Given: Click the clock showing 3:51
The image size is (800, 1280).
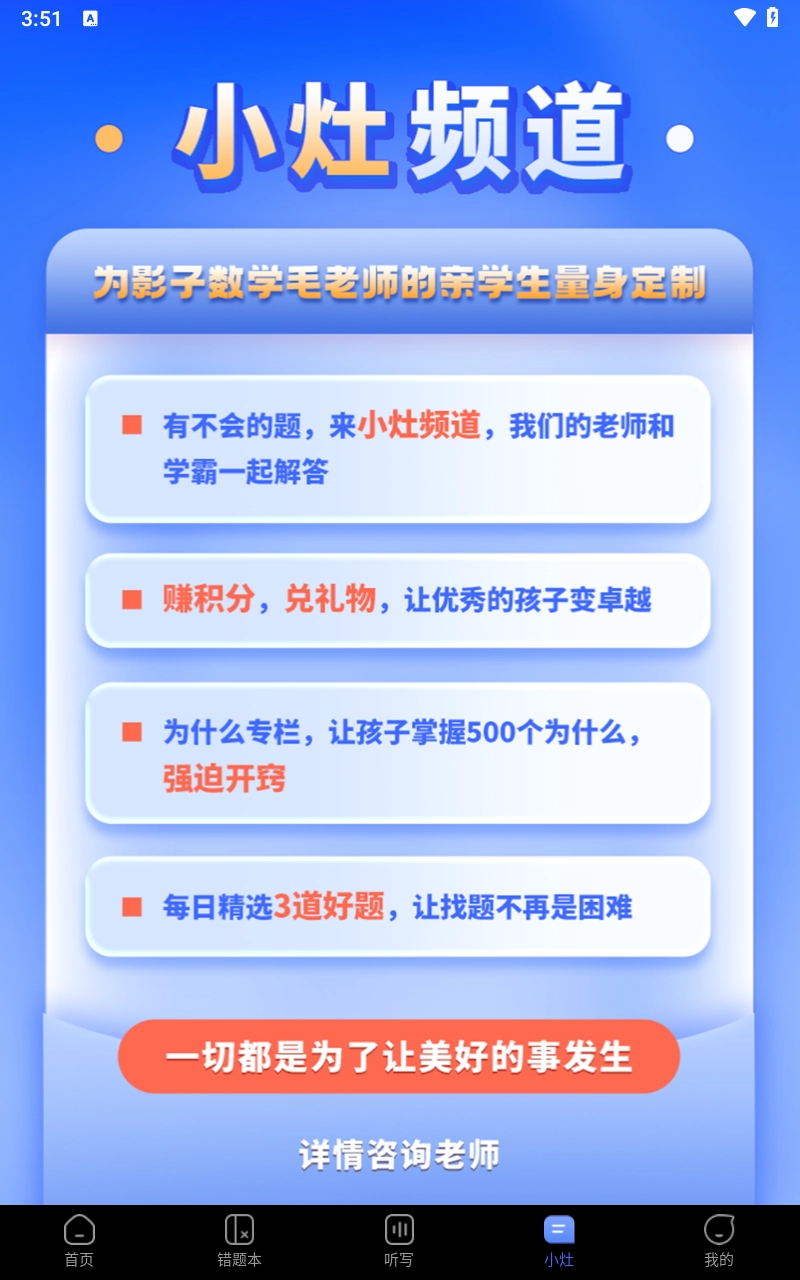Looking at the screenshot, I should pos(41,17).
